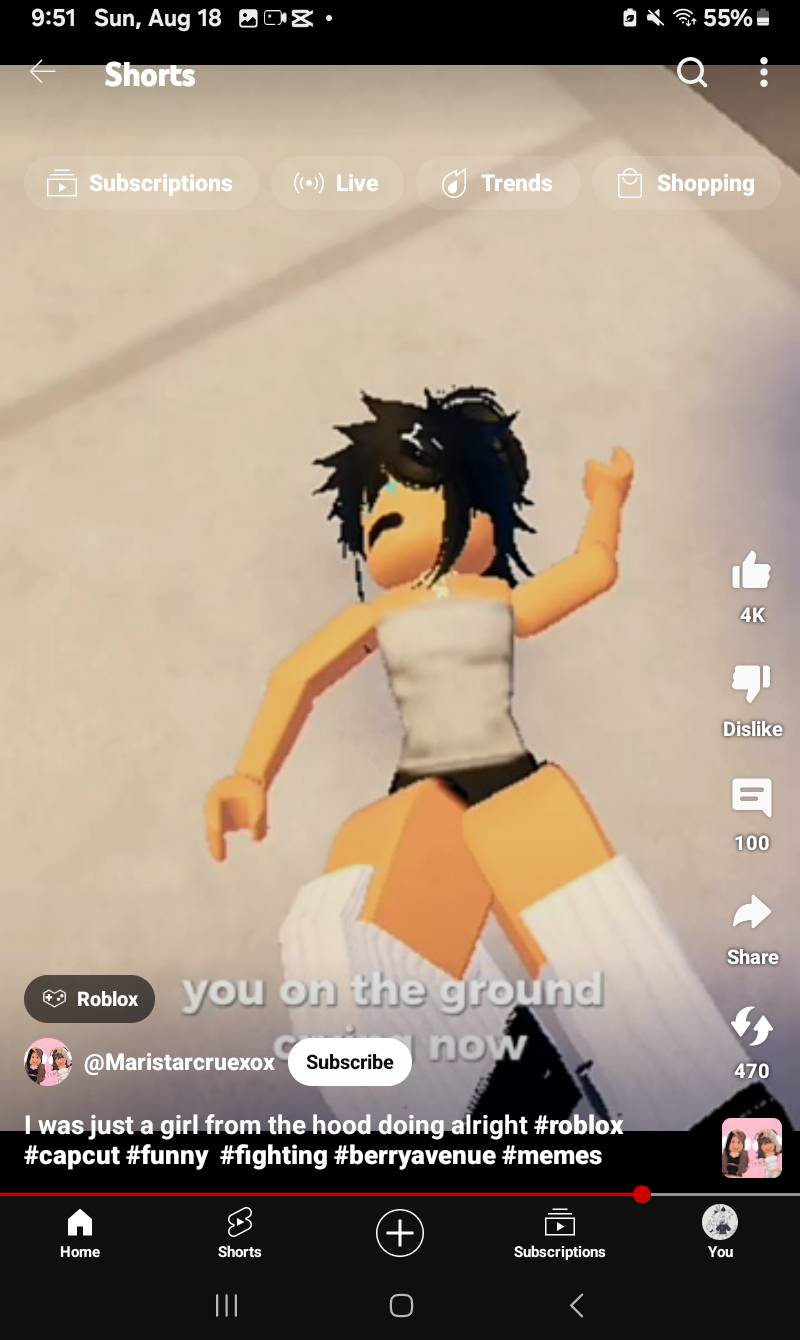Open the You profile tab
This screenshot has height=1340, width=800.
tap(720, 1233)
